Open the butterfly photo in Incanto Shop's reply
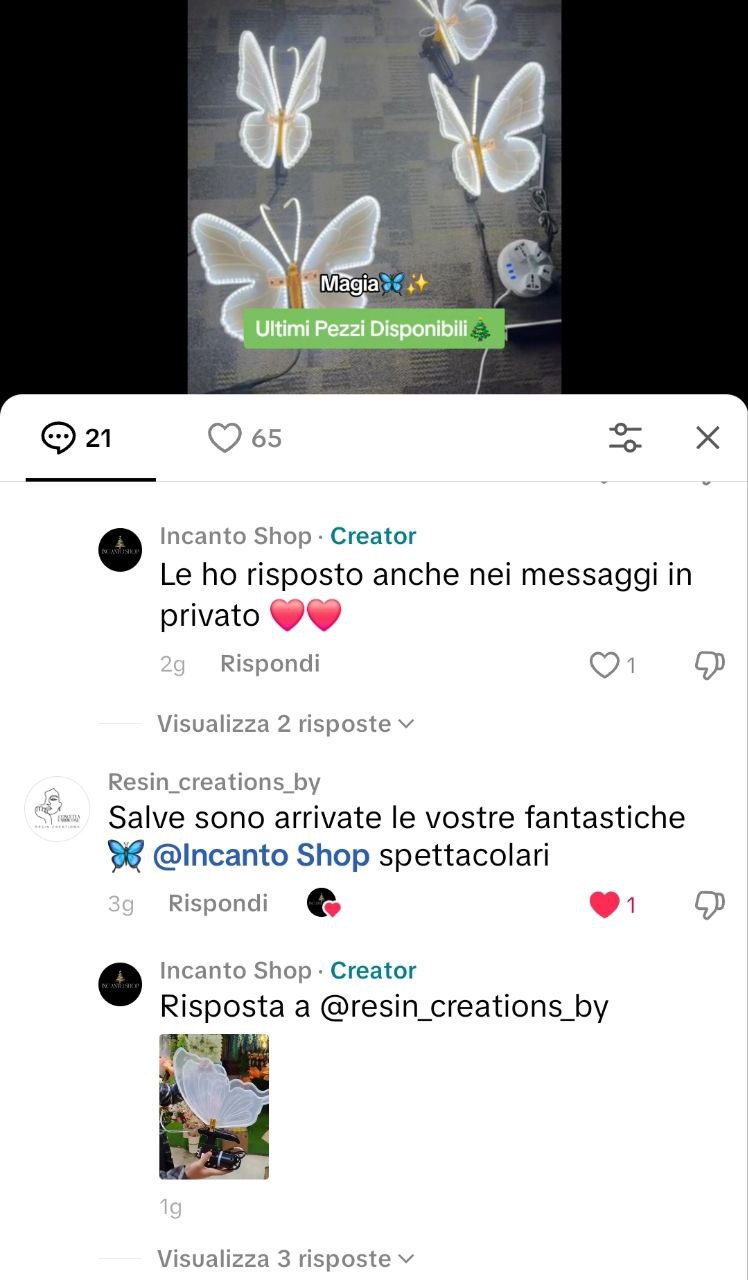 214,1106
